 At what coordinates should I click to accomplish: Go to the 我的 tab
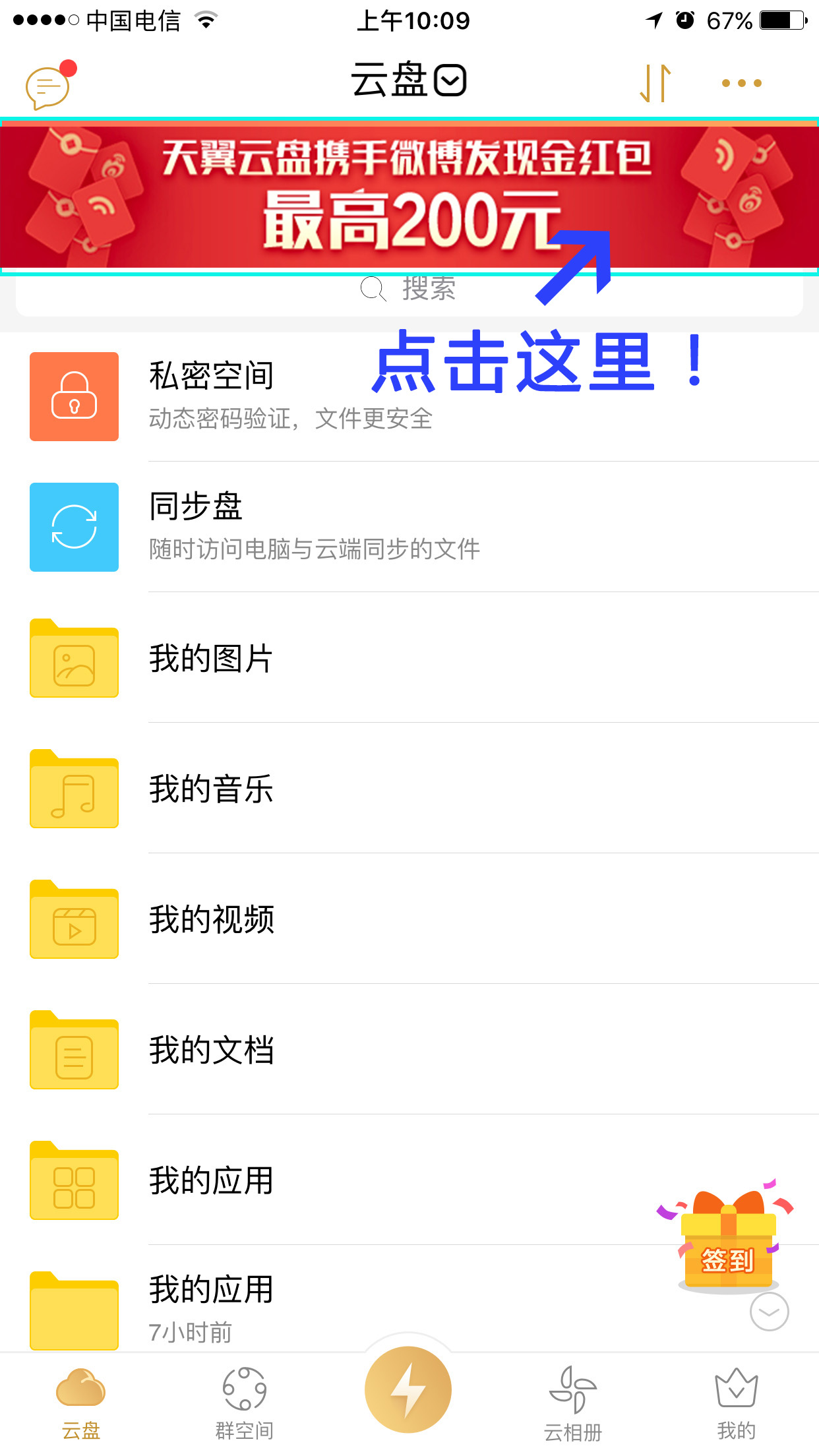(x=736, y=1402)
